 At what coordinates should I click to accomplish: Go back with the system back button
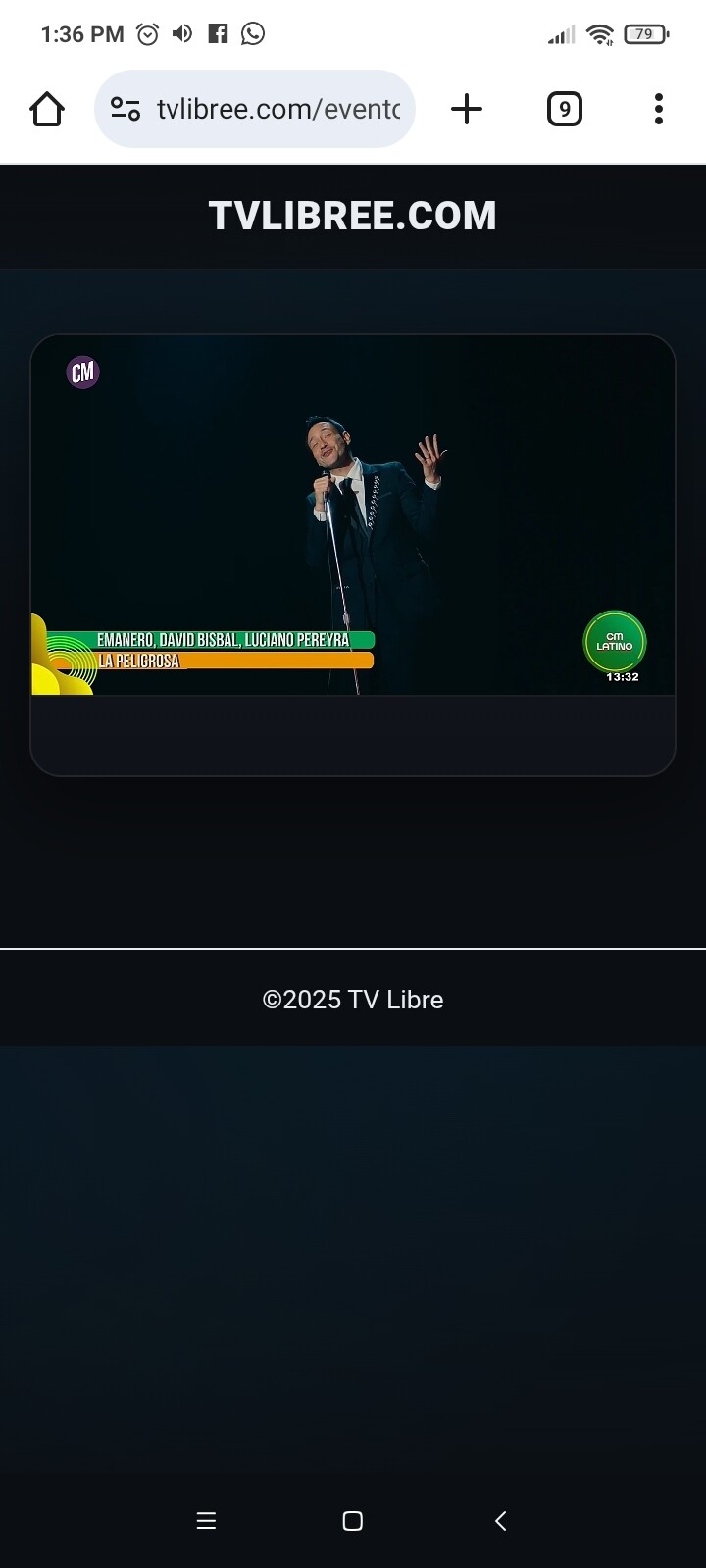[500, 1520]
